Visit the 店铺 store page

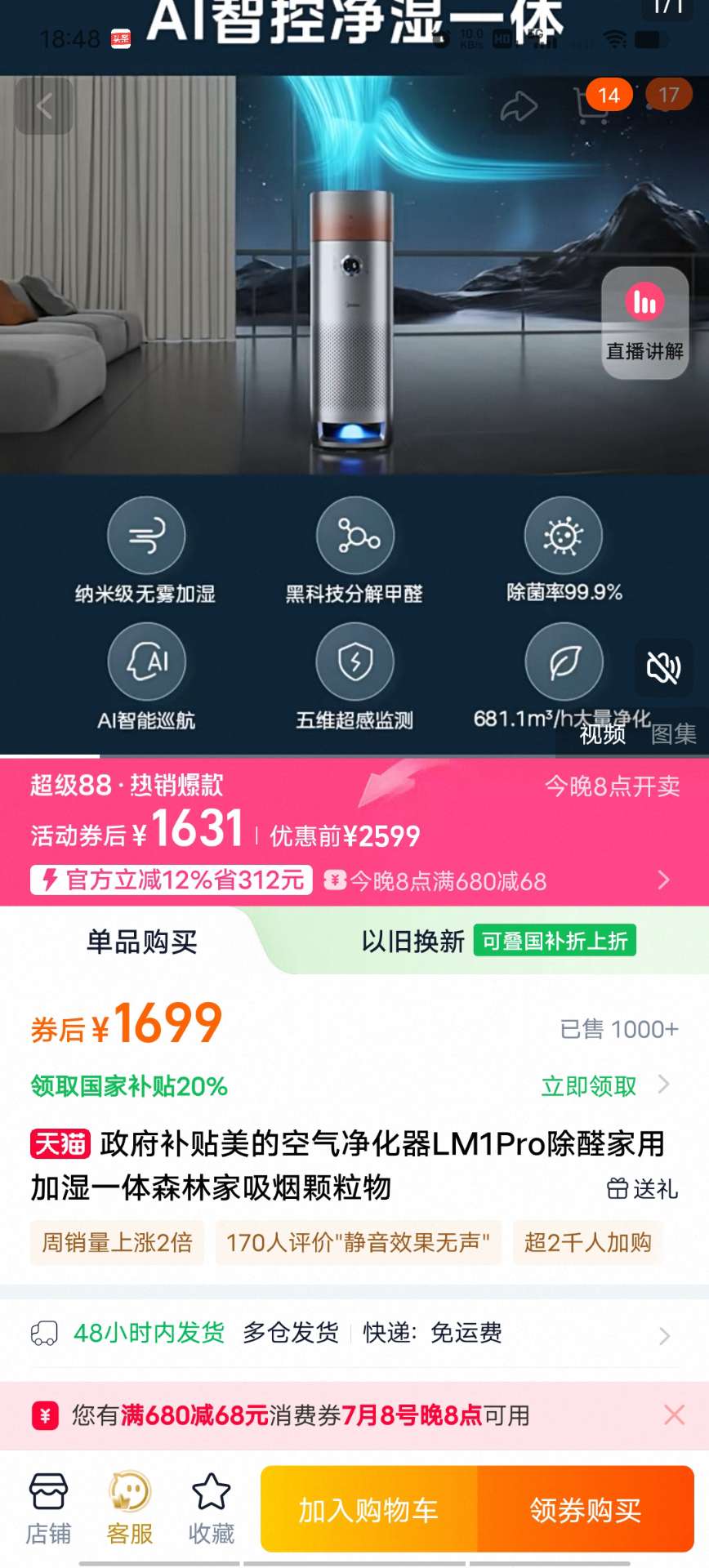click(x=48, y=1508)
